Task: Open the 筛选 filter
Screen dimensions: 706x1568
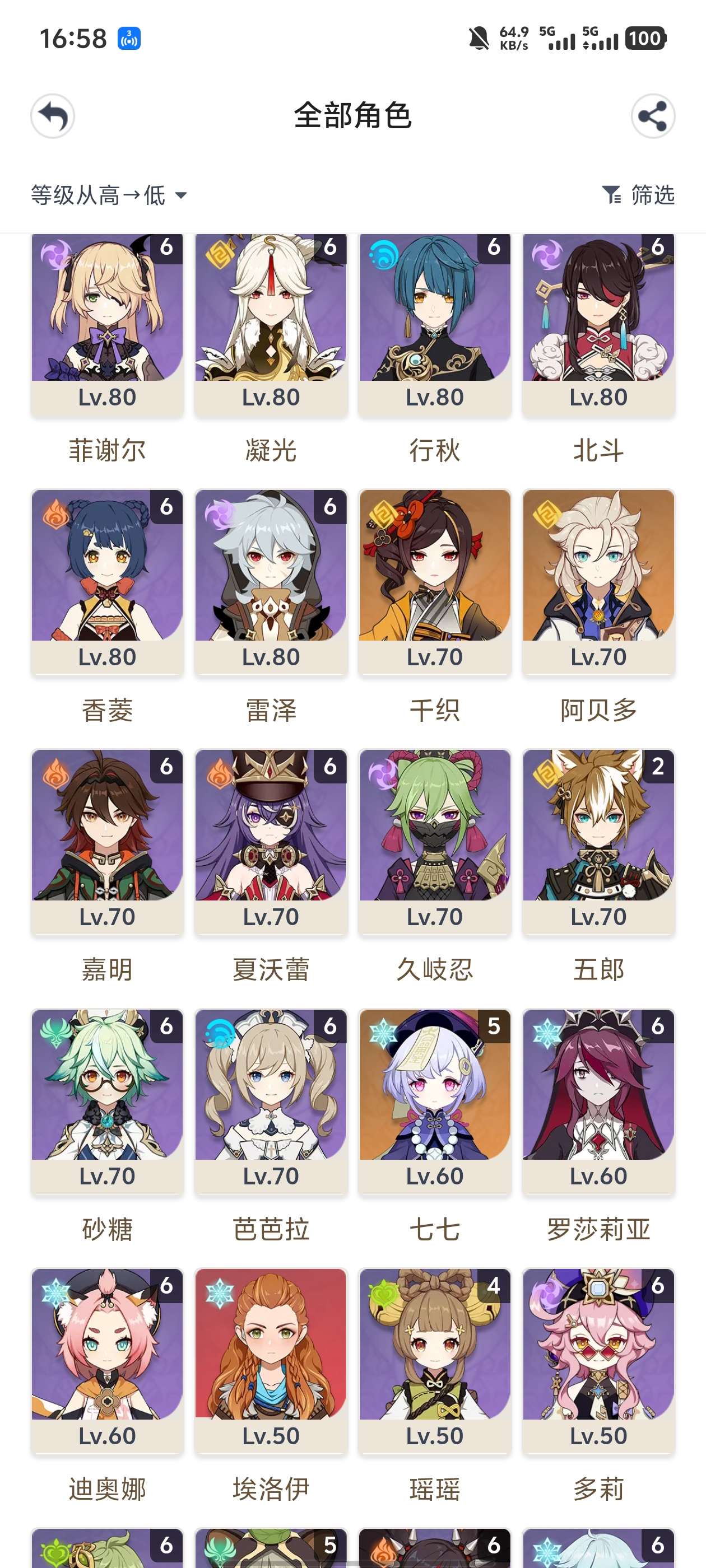Action: pyautogui.click(x=638, y=195)
